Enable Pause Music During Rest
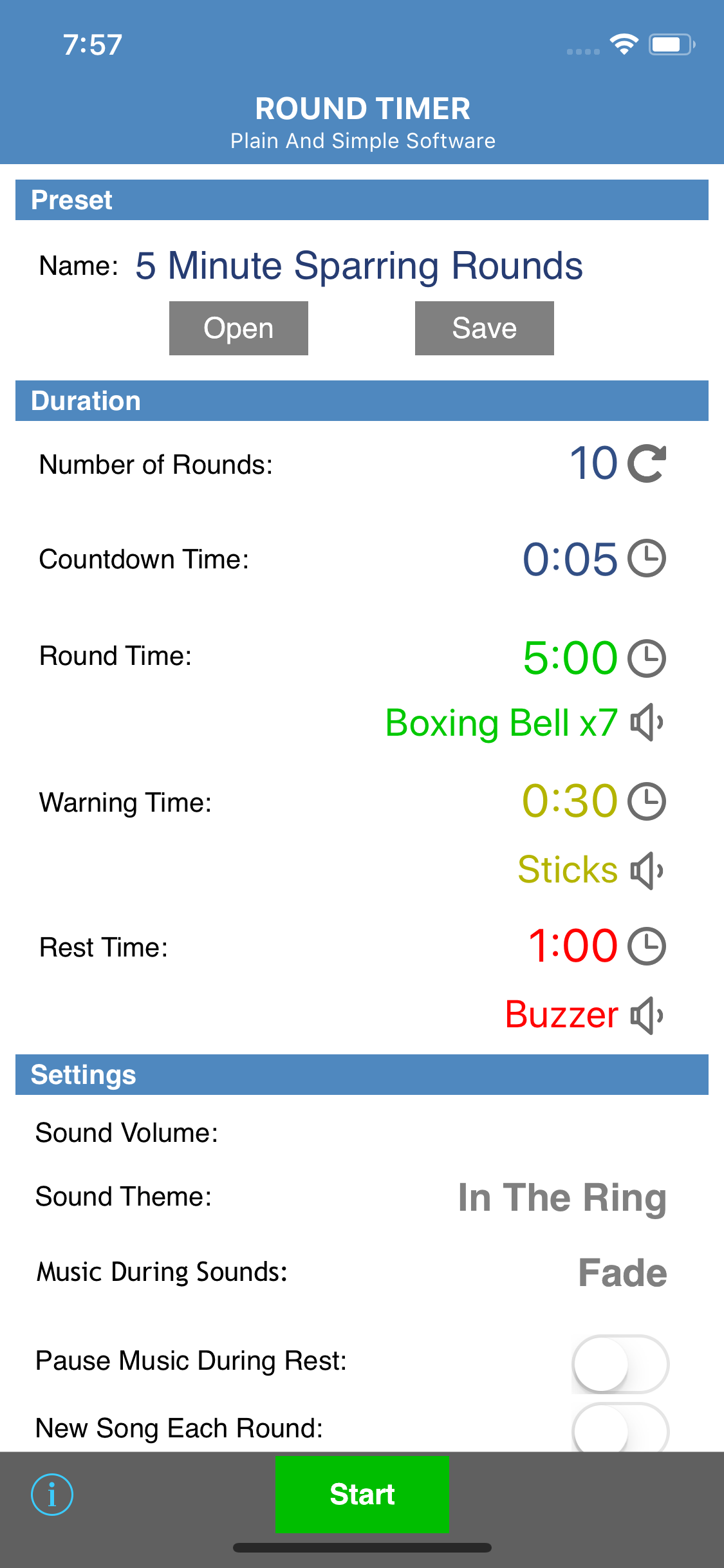The image size is (724, 1568). point(620,1364)
